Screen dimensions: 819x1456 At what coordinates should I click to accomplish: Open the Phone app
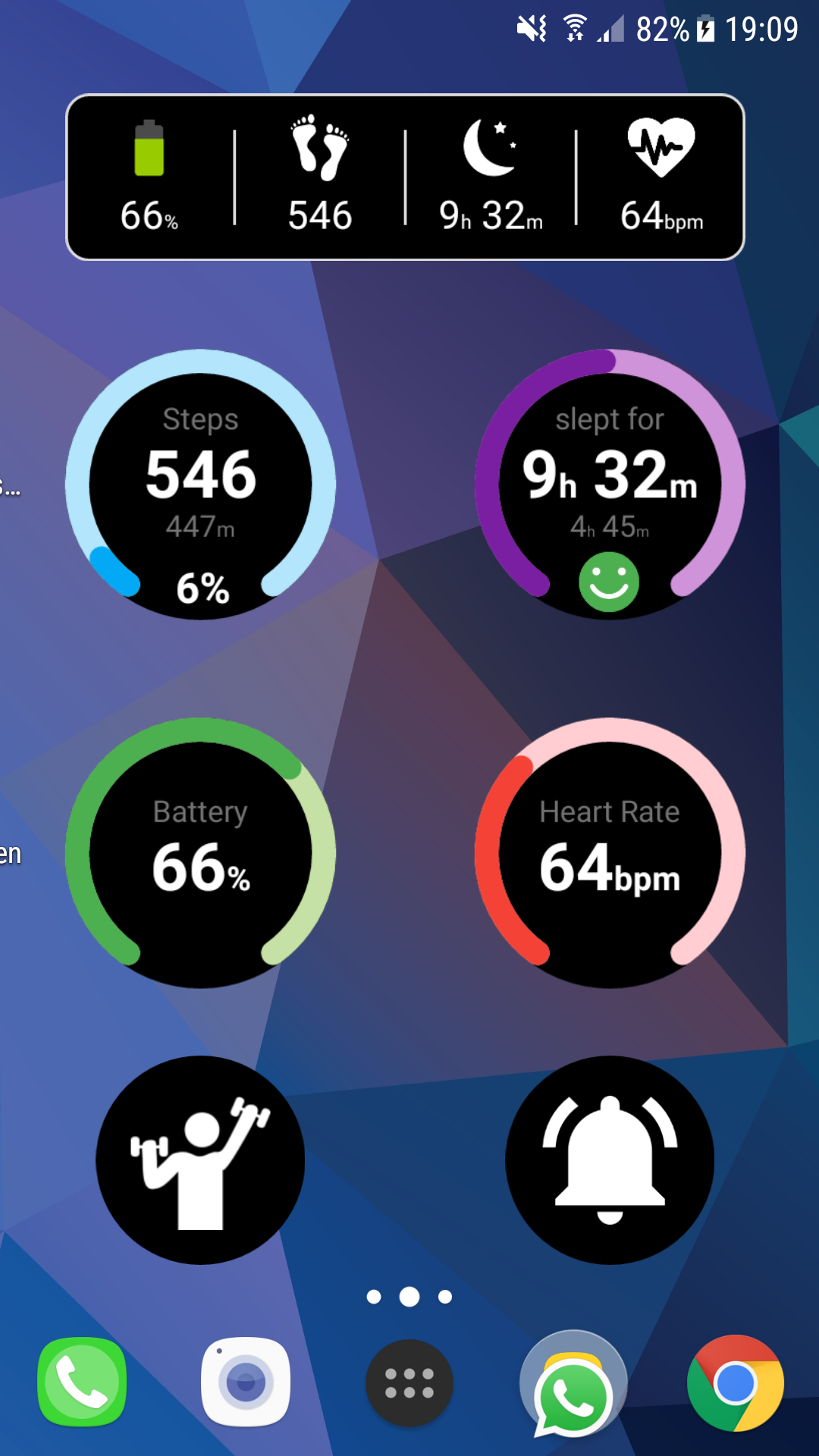(82, 1382)
